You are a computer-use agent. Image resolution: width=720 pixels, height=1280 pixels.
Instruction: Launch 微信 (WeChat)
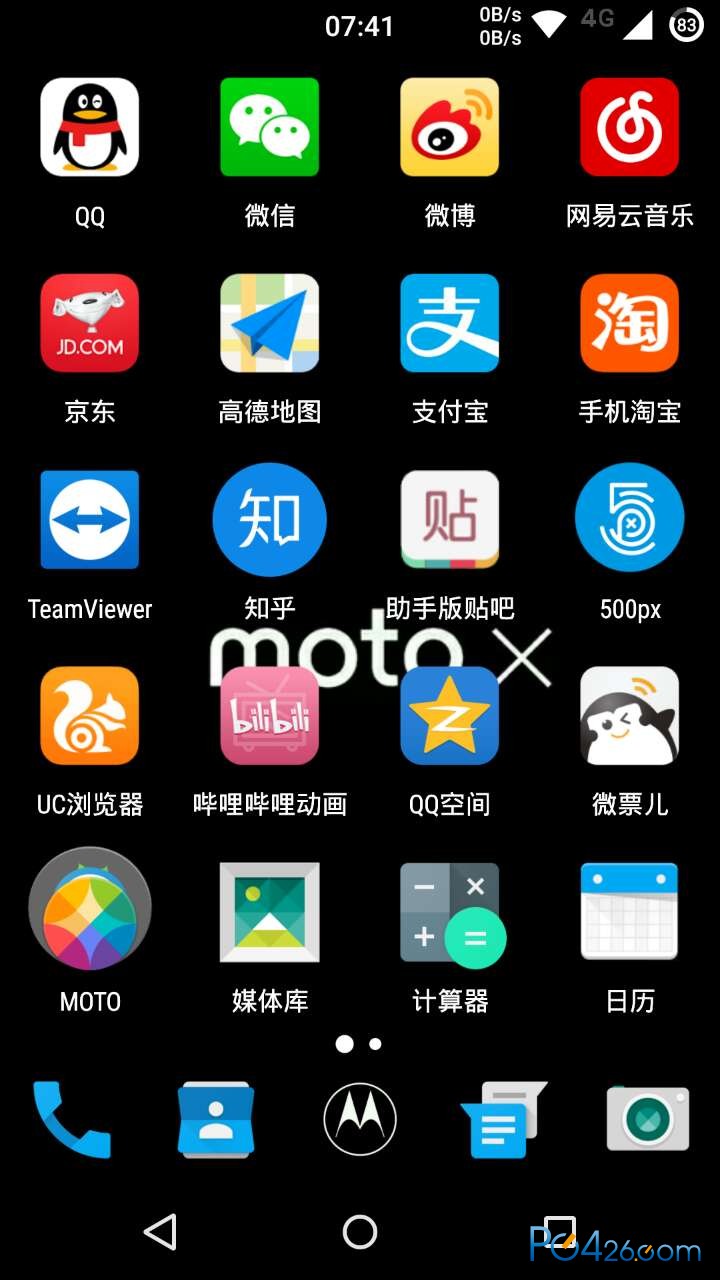pos(270,128)
